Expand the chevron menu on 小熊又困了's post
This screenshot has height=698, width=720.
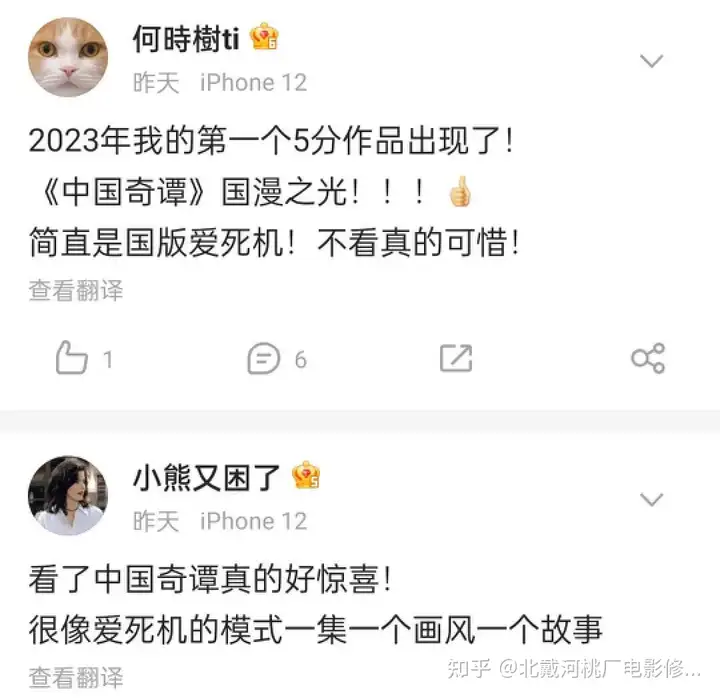pyautogui.click(x=651, y=499)
